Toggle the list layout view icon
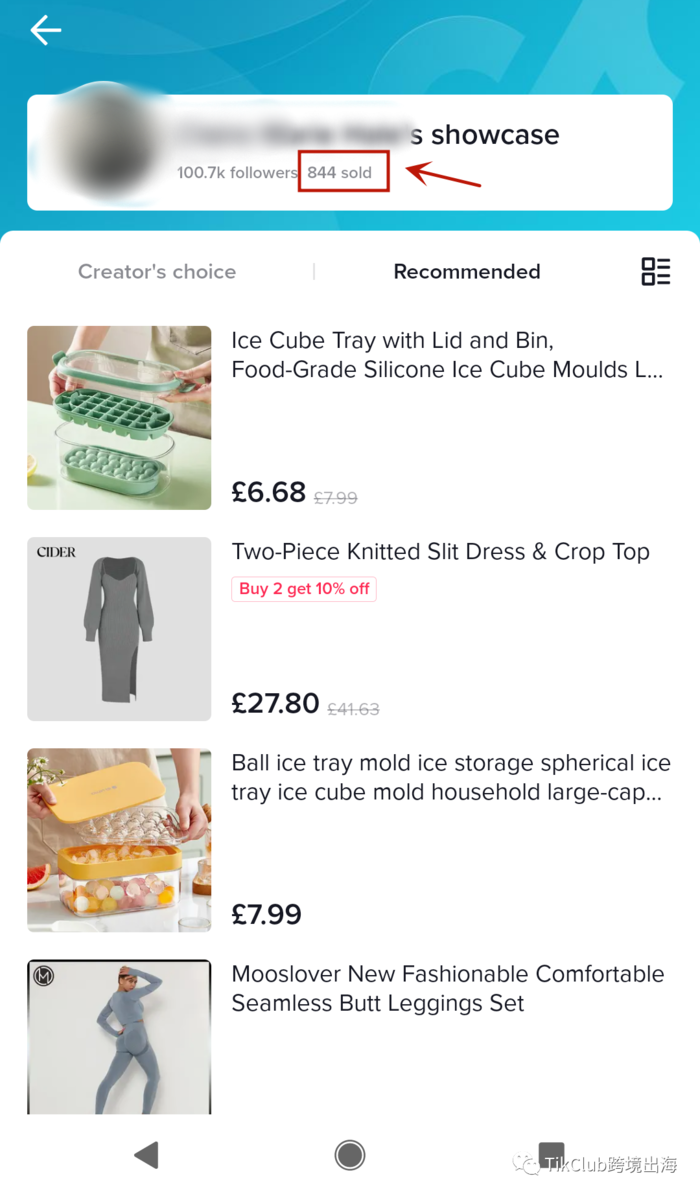 (655, 271)
